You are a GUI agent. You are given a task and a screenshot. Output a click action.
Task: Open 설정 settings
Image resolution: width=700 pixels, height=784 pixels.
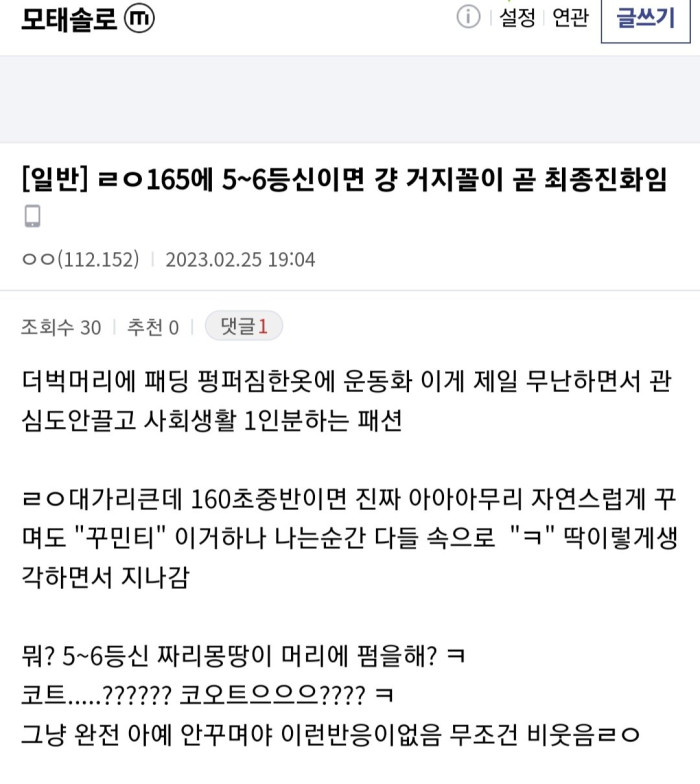coord(517,18)
